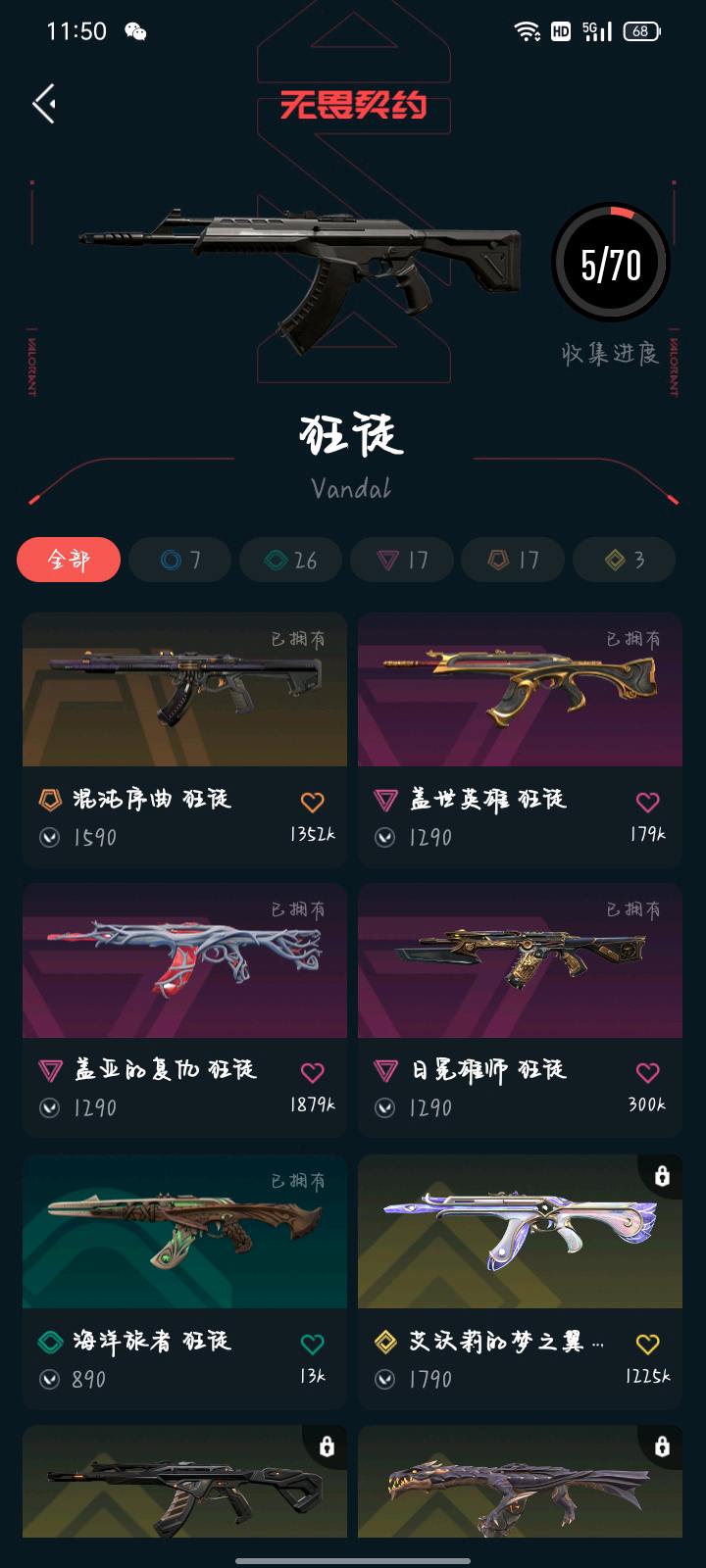
Task: Filter skins by the orange pentagon tier (17)
Action: tap(513, 560)
